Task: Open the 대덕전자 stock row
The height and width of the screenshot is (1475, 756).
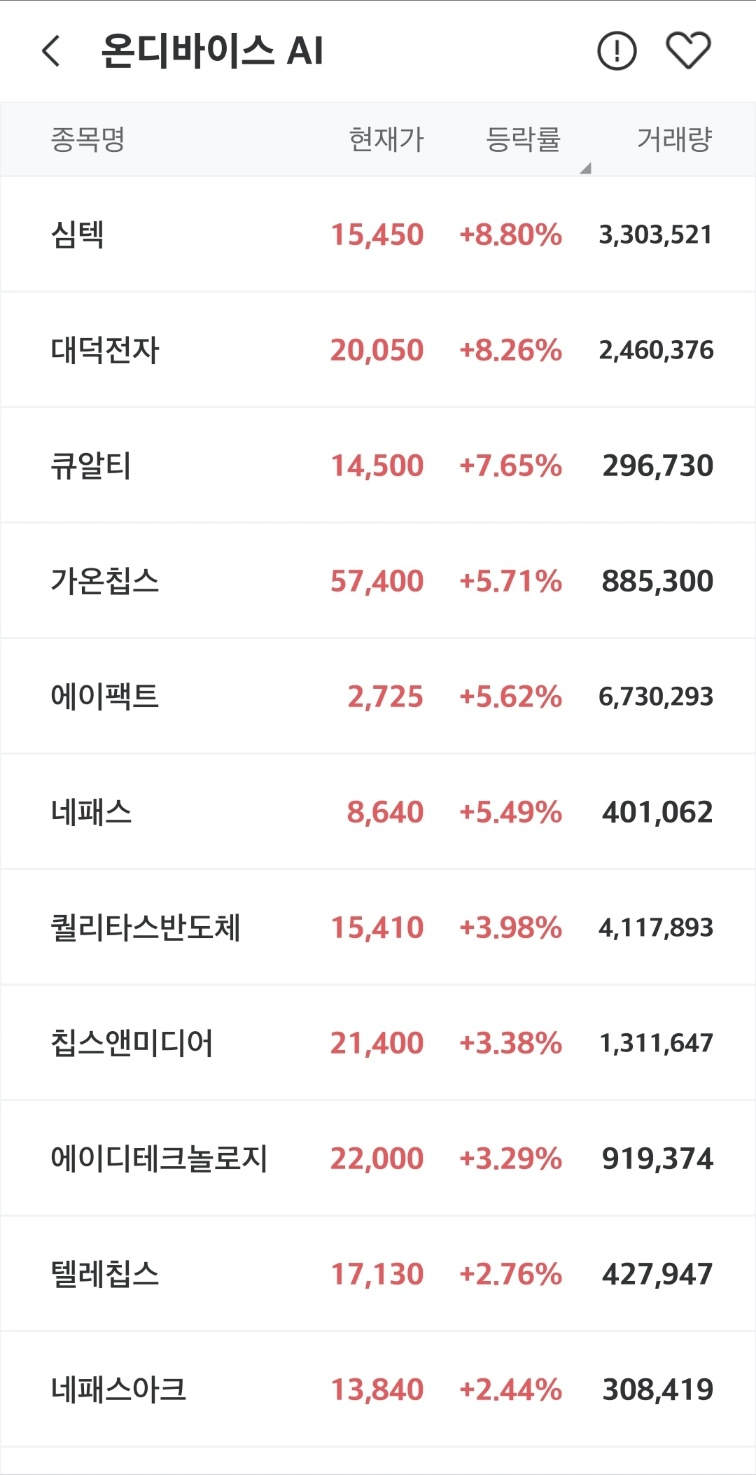Action: 378,350
